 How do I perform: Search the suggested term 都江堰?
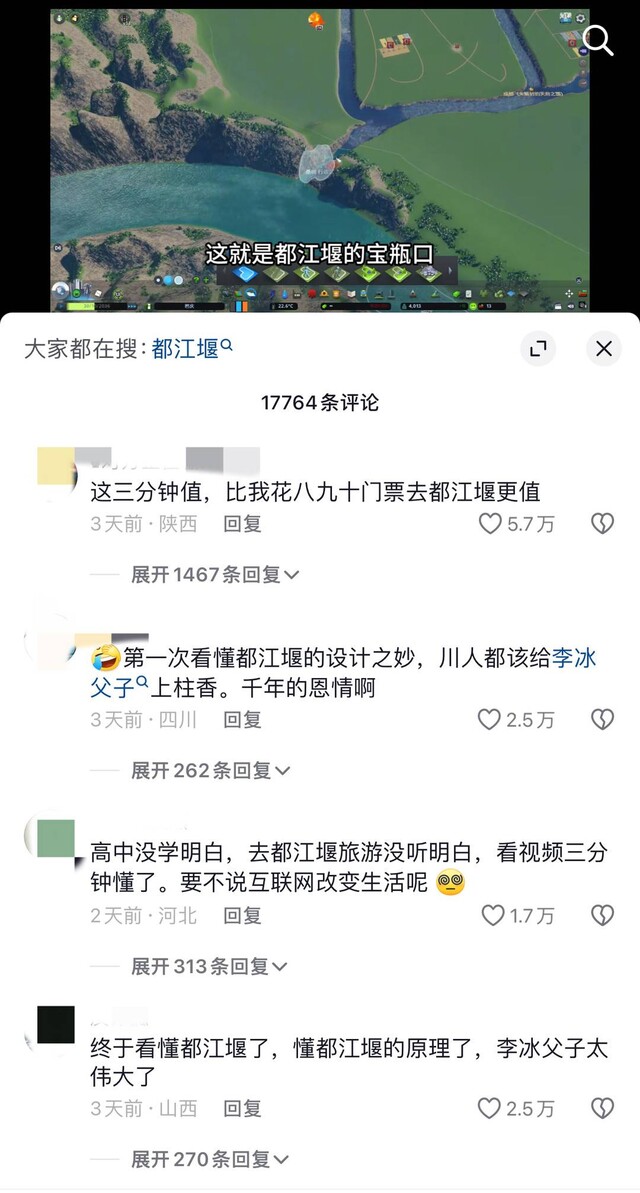(x=192, y=349)
